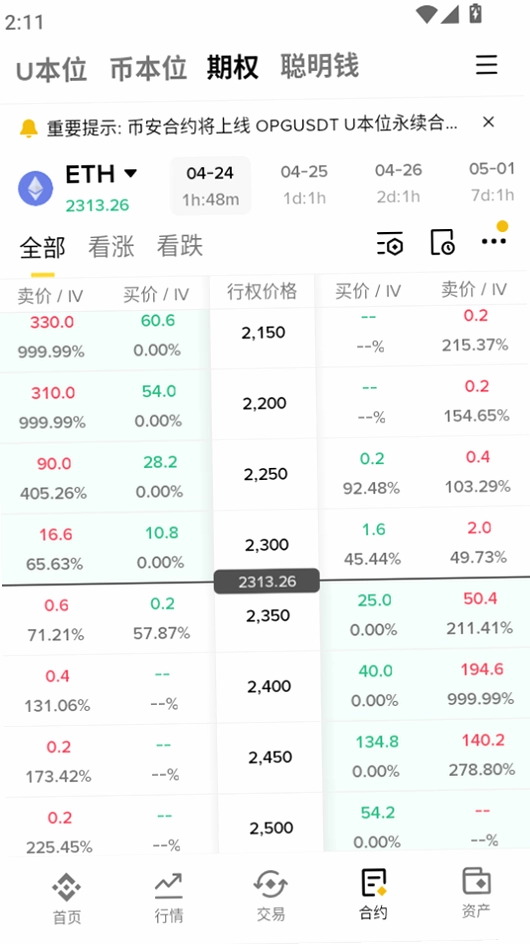The width and height of the screenshot is (530, 944).
Task: Open the OPGUSDT announcement notice
Action: click(x=252, y=126)
